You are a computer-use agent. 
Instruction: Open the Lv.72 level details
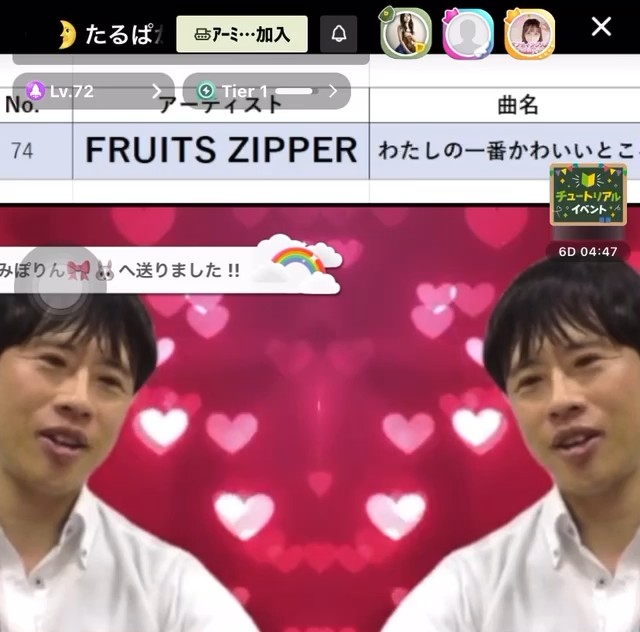click(93, 91)
